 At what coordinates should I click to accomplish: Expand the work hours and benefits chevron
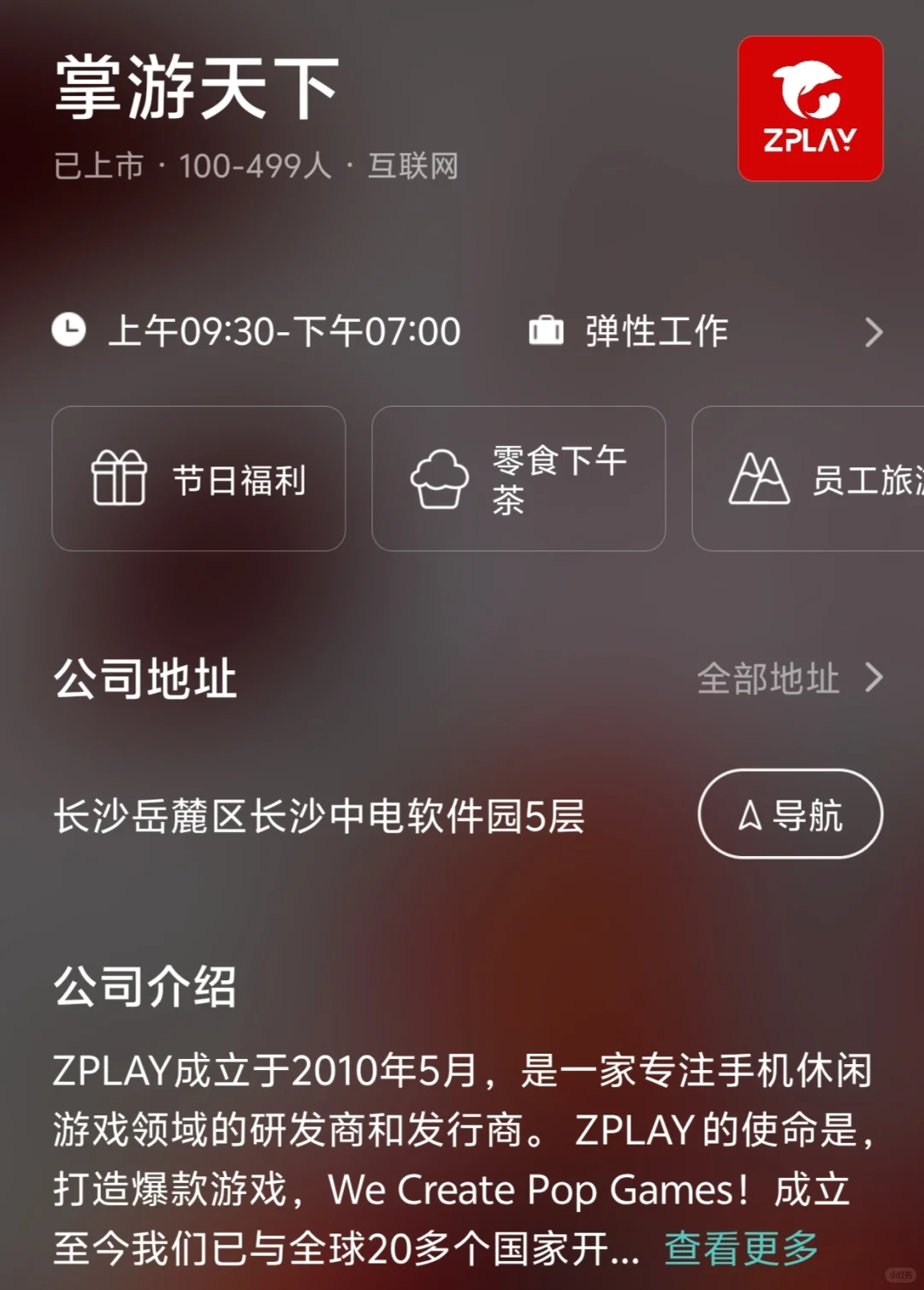873,332
